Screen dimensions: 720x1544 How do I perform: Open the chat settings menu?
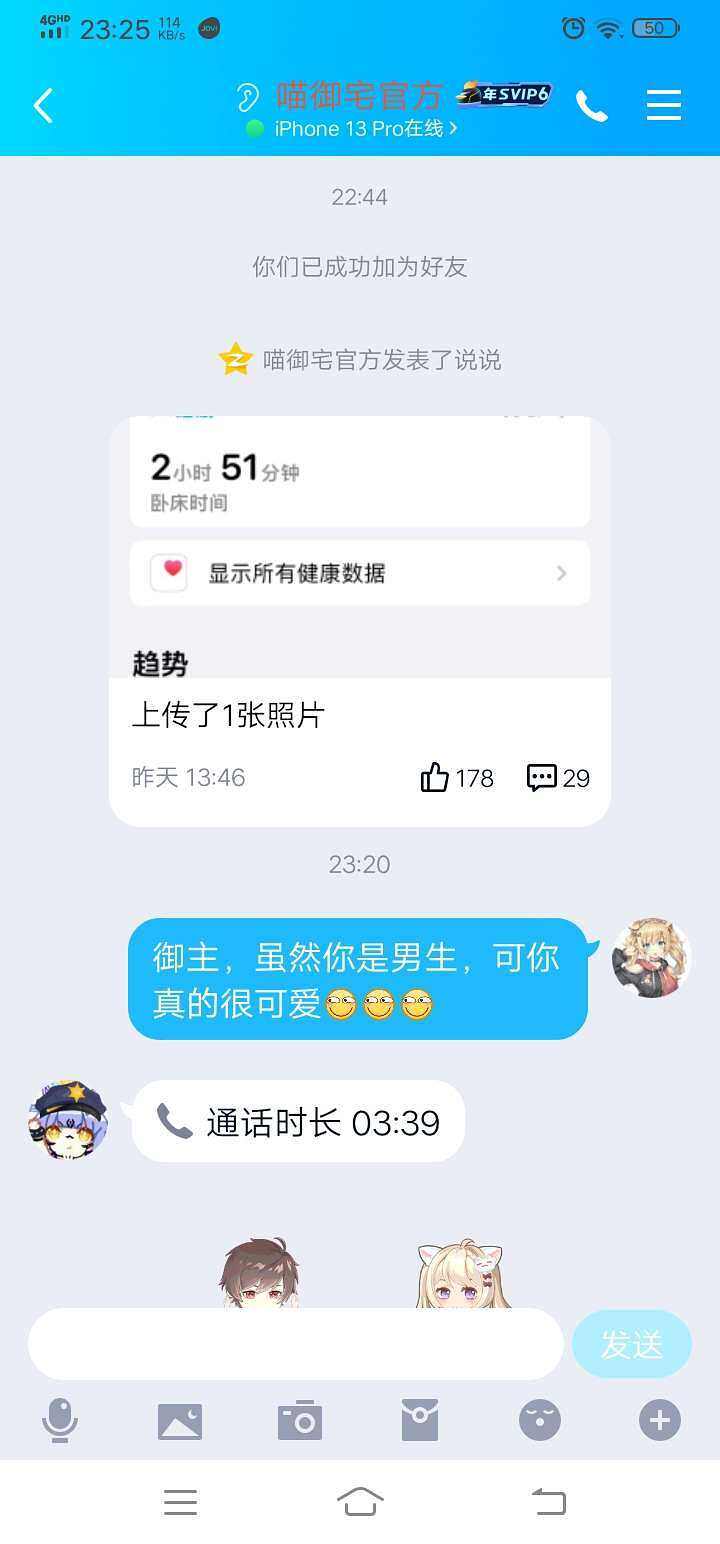click(x=664, y=105)
